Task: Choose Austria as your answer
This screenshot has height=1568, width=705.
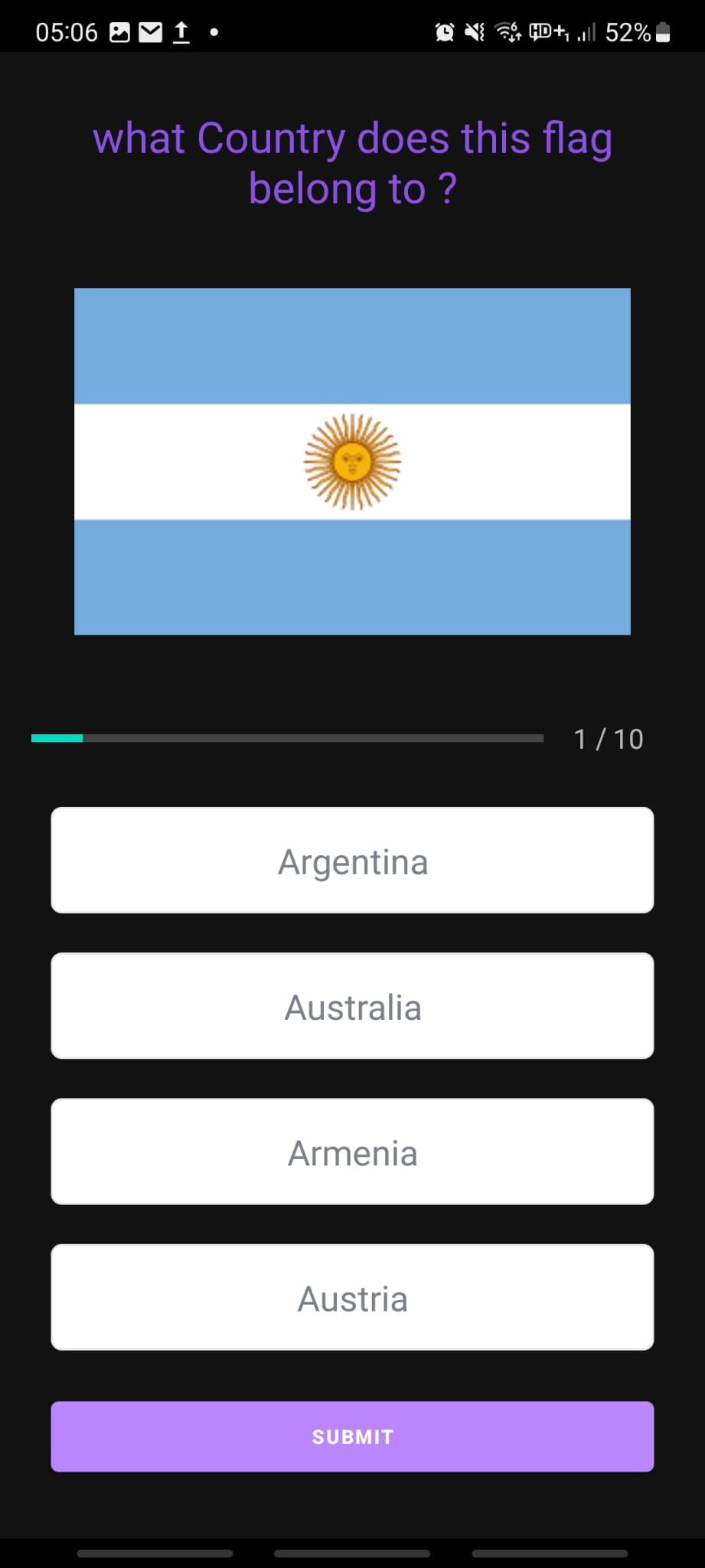Action: (x=352, y=1297)
